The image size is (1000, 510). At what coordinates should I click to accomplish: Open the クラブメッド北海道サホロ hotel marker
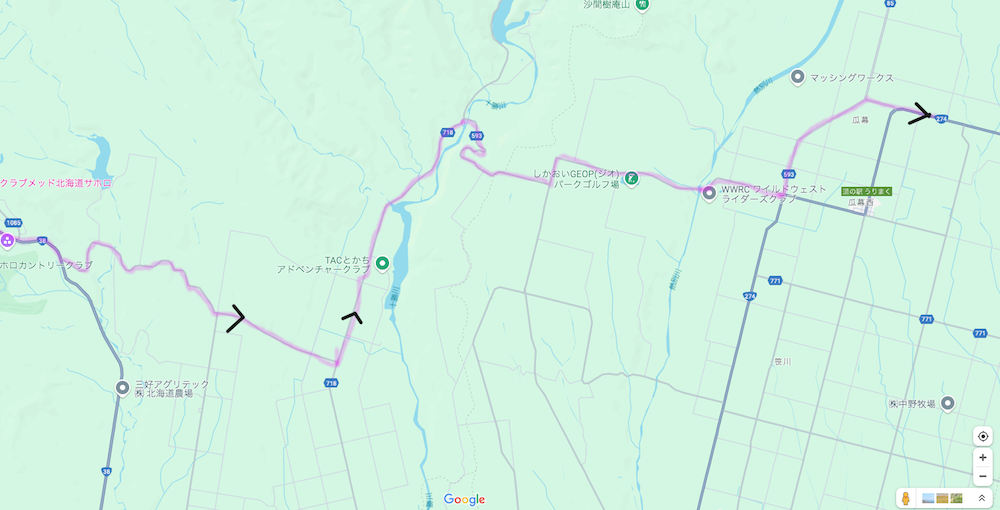[7, 240]
